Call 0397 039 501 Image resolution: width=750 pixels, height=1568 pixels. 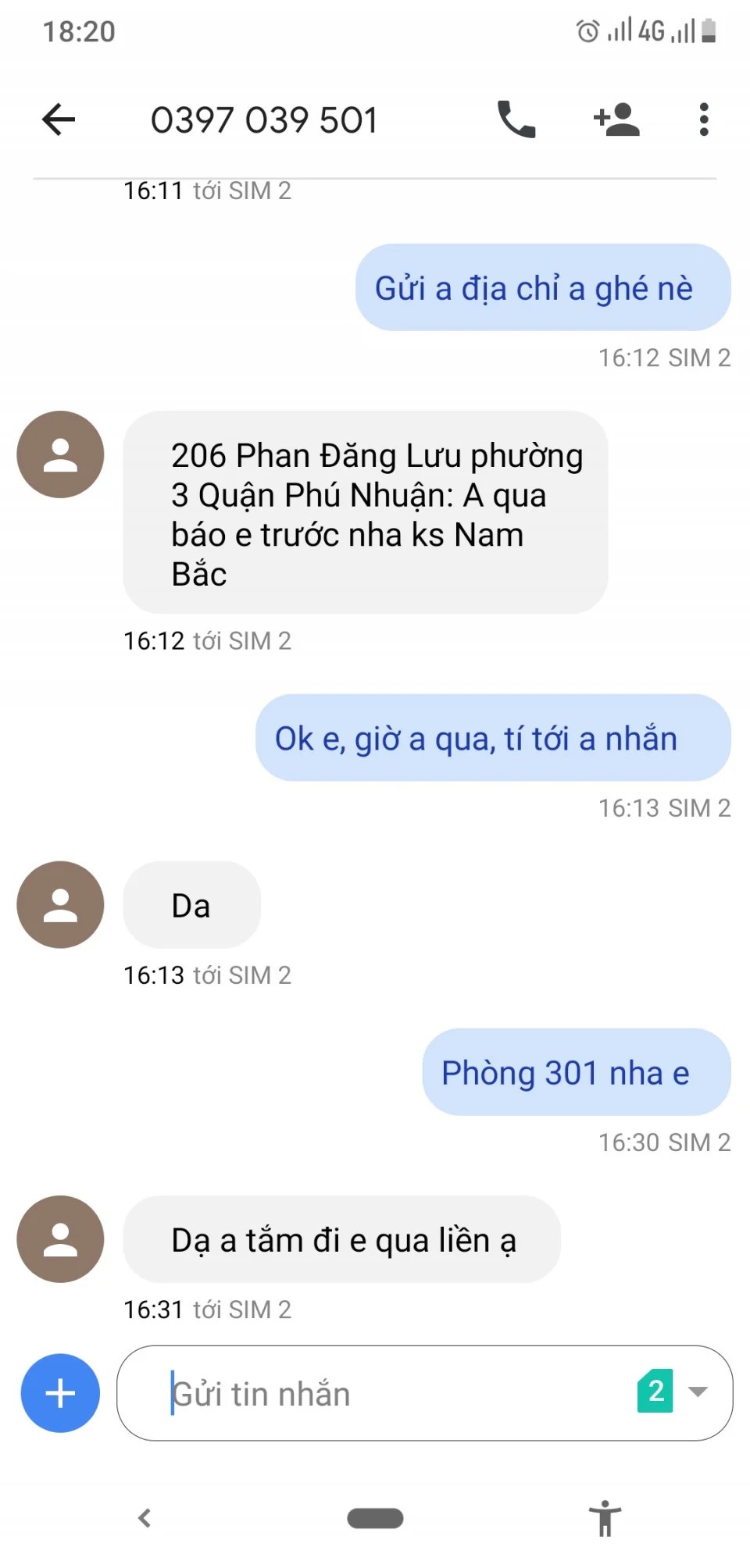(x=516, y=119)
